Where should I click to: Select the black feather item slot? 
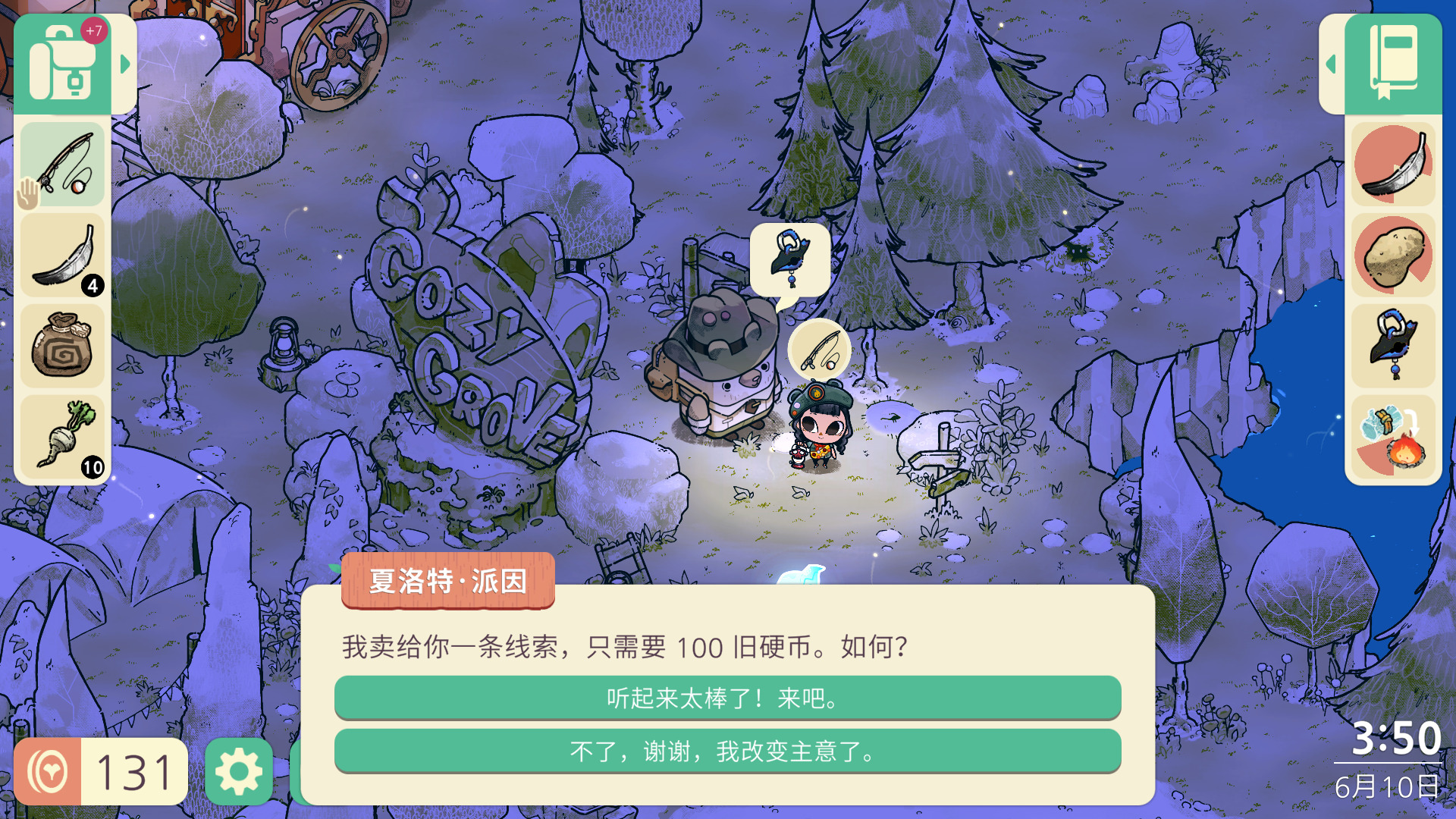pyautogui.click(x=63, y=256)
